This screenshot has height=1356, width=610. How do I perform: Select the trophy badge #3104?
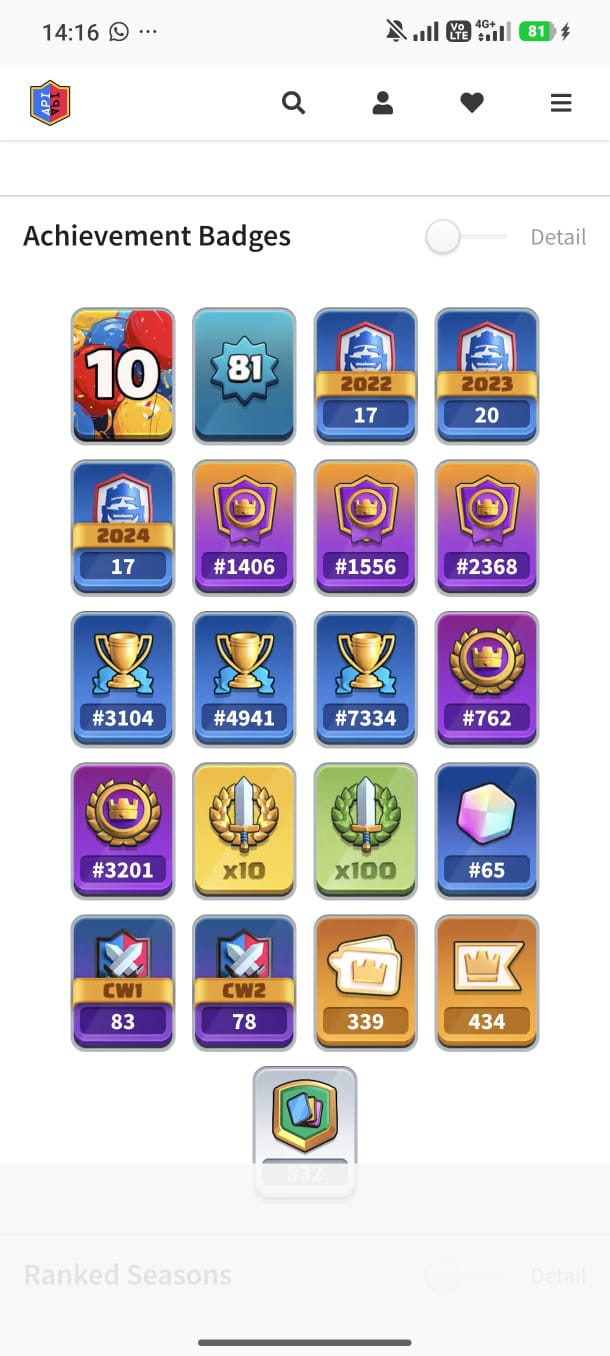click(x=123, y=680)
